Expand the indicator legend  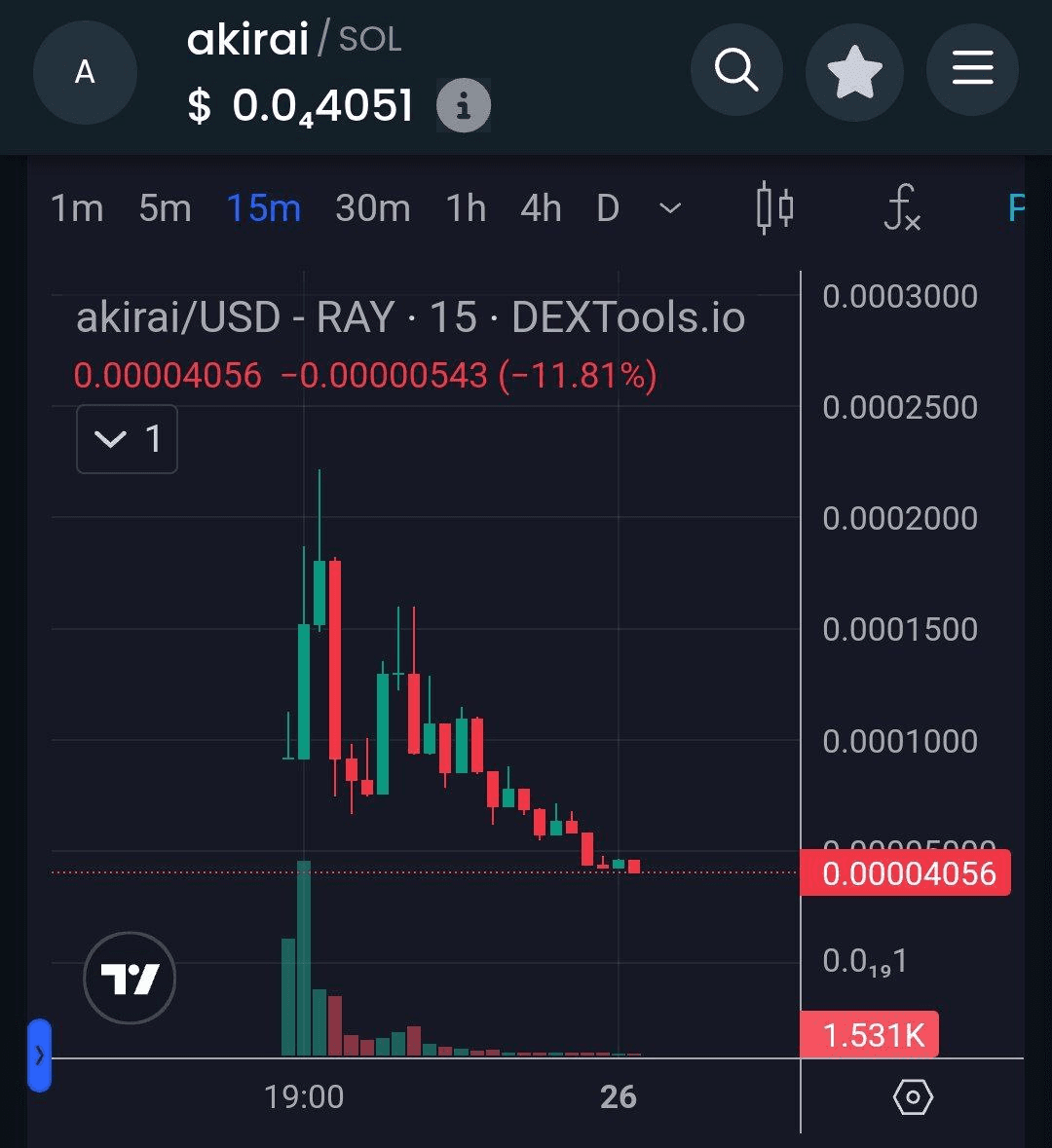[x=127, y=439]
